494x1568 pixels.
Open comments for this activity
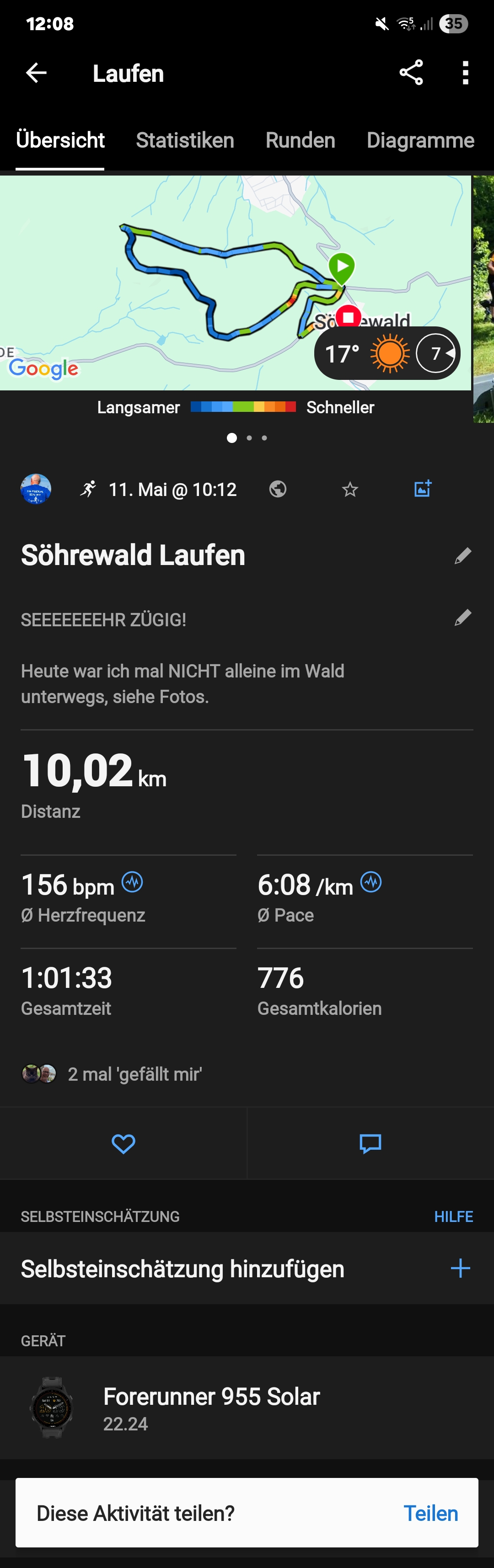370,1144
